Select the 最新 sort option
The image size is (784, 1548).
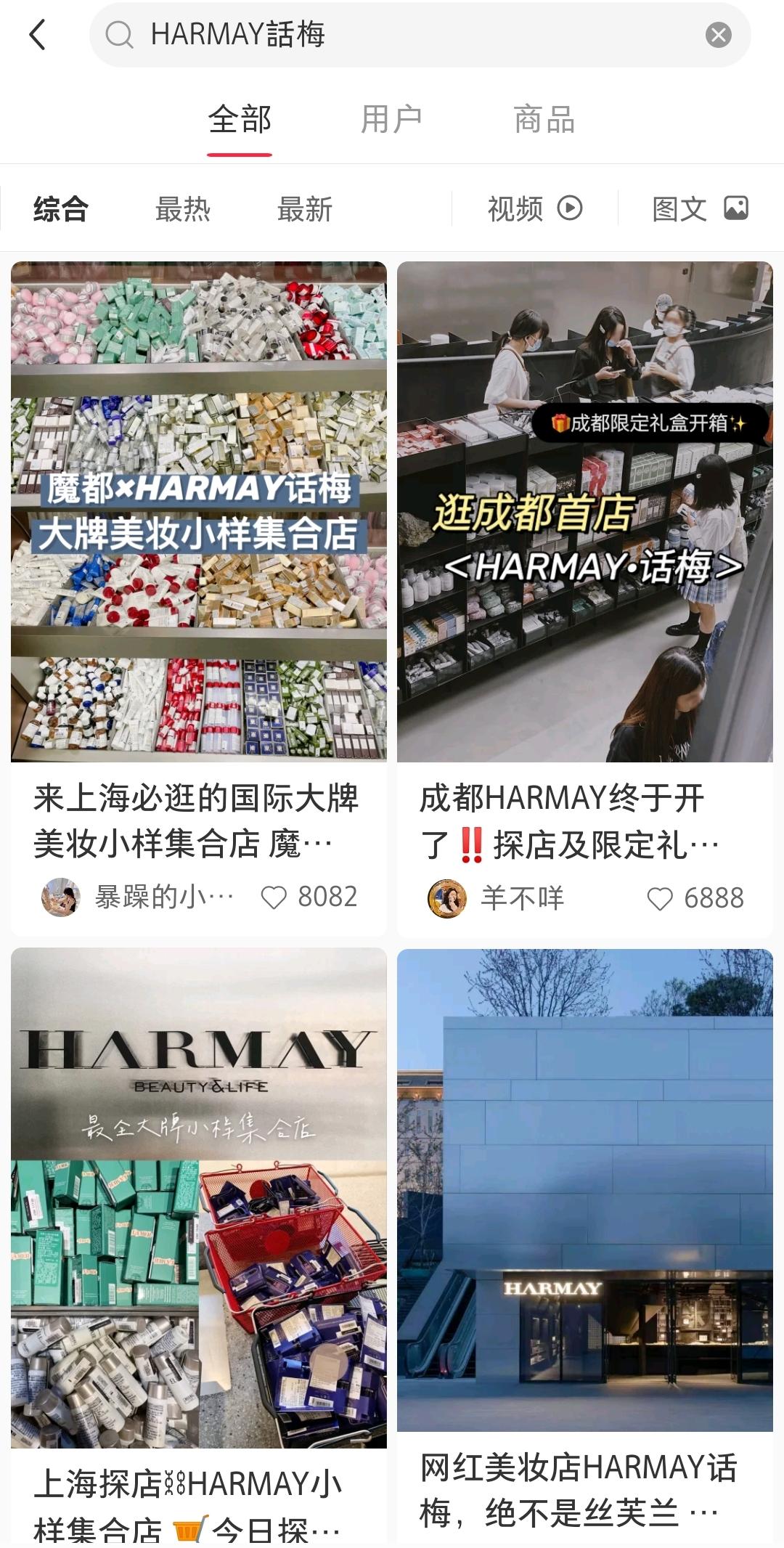[305, 210]
